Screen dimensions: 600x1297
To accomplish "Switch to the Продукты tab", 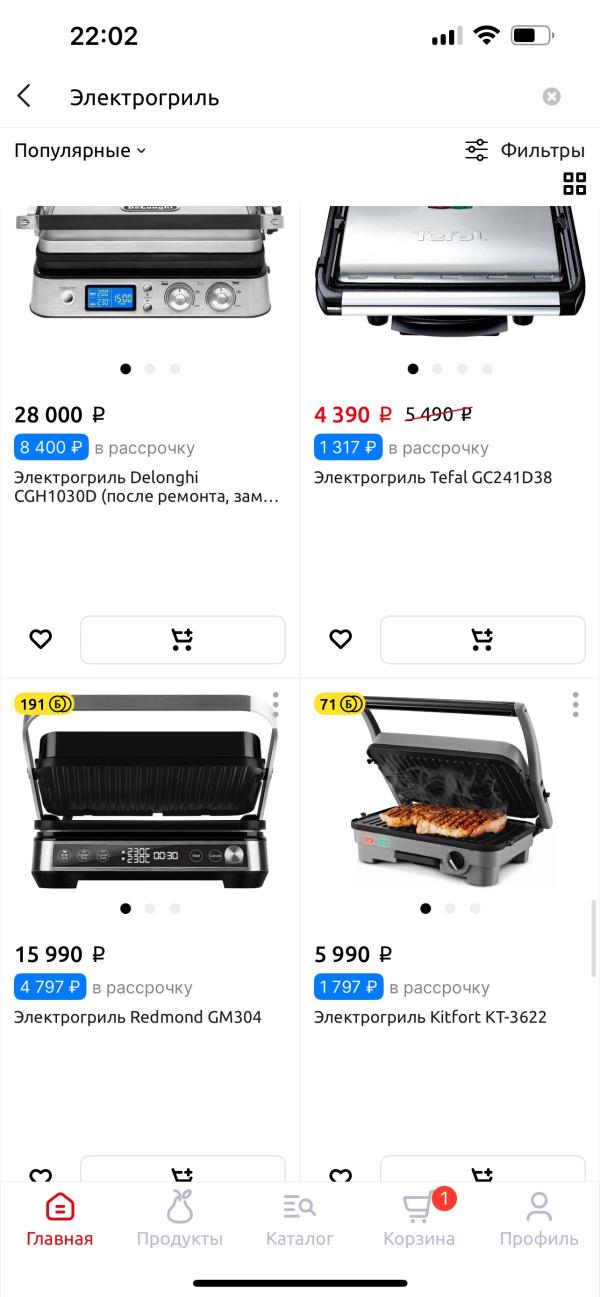I will (x=180, y=1219).
